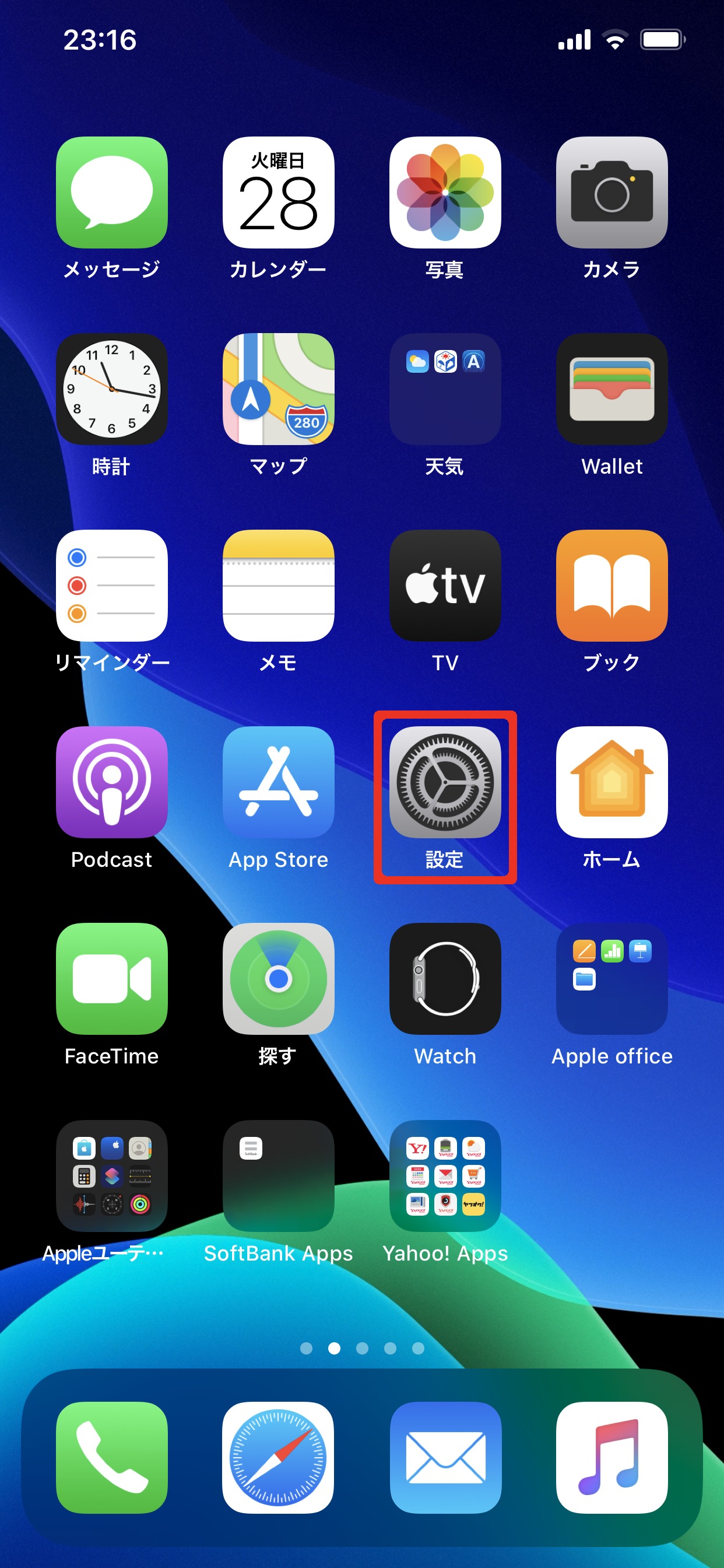The width and height of the screenshot is (724, 1568).
Task: Launch Safari from the dock
Action: click(278, 1458)
